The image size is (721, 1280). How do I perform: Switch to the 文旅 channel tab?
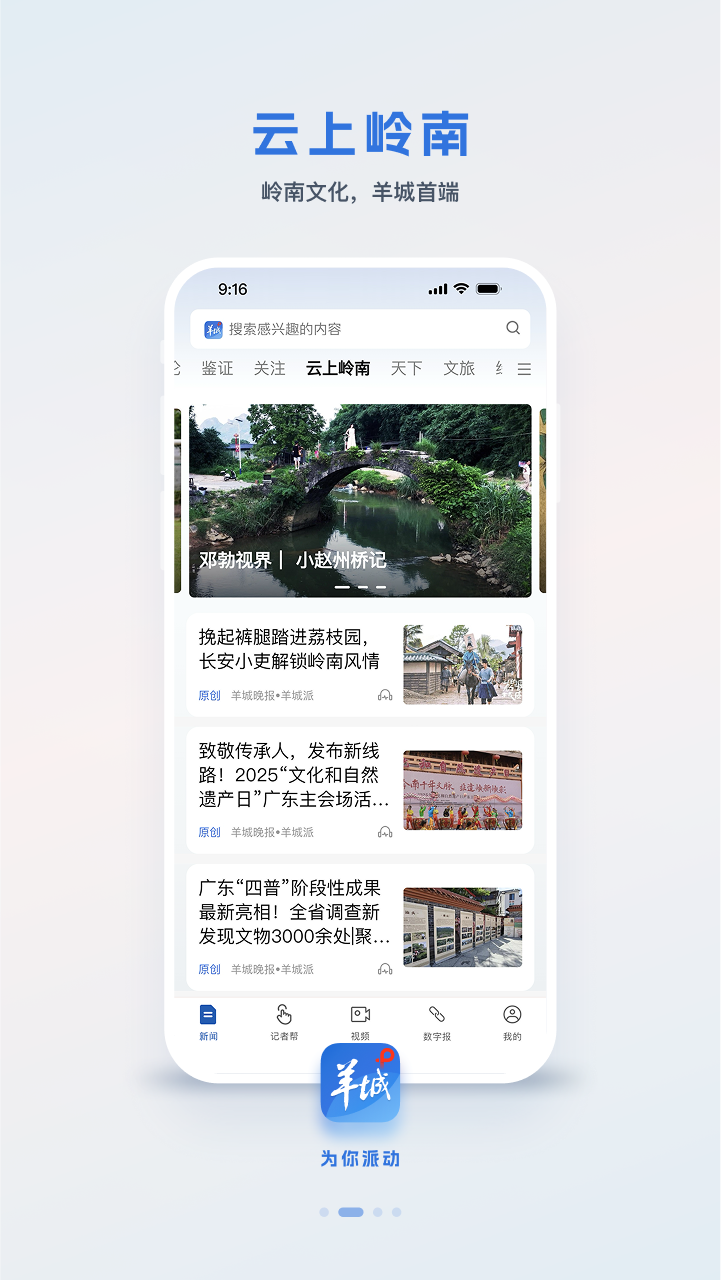coord(458,368)
